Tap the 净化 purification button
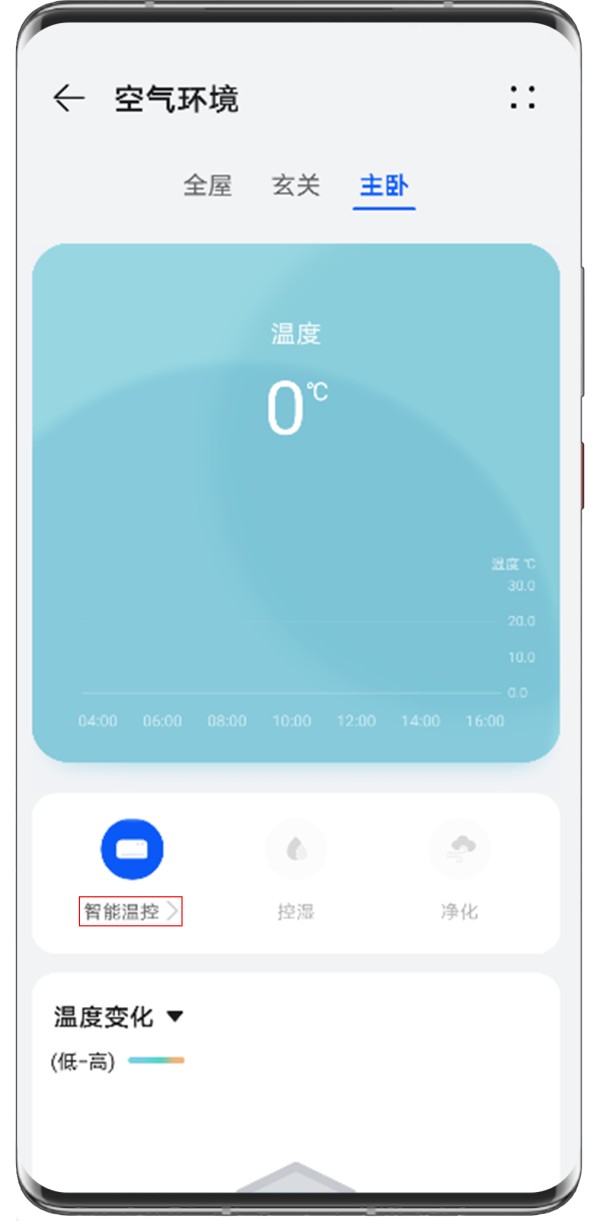Screen dimensions: 600x1221 459,850
